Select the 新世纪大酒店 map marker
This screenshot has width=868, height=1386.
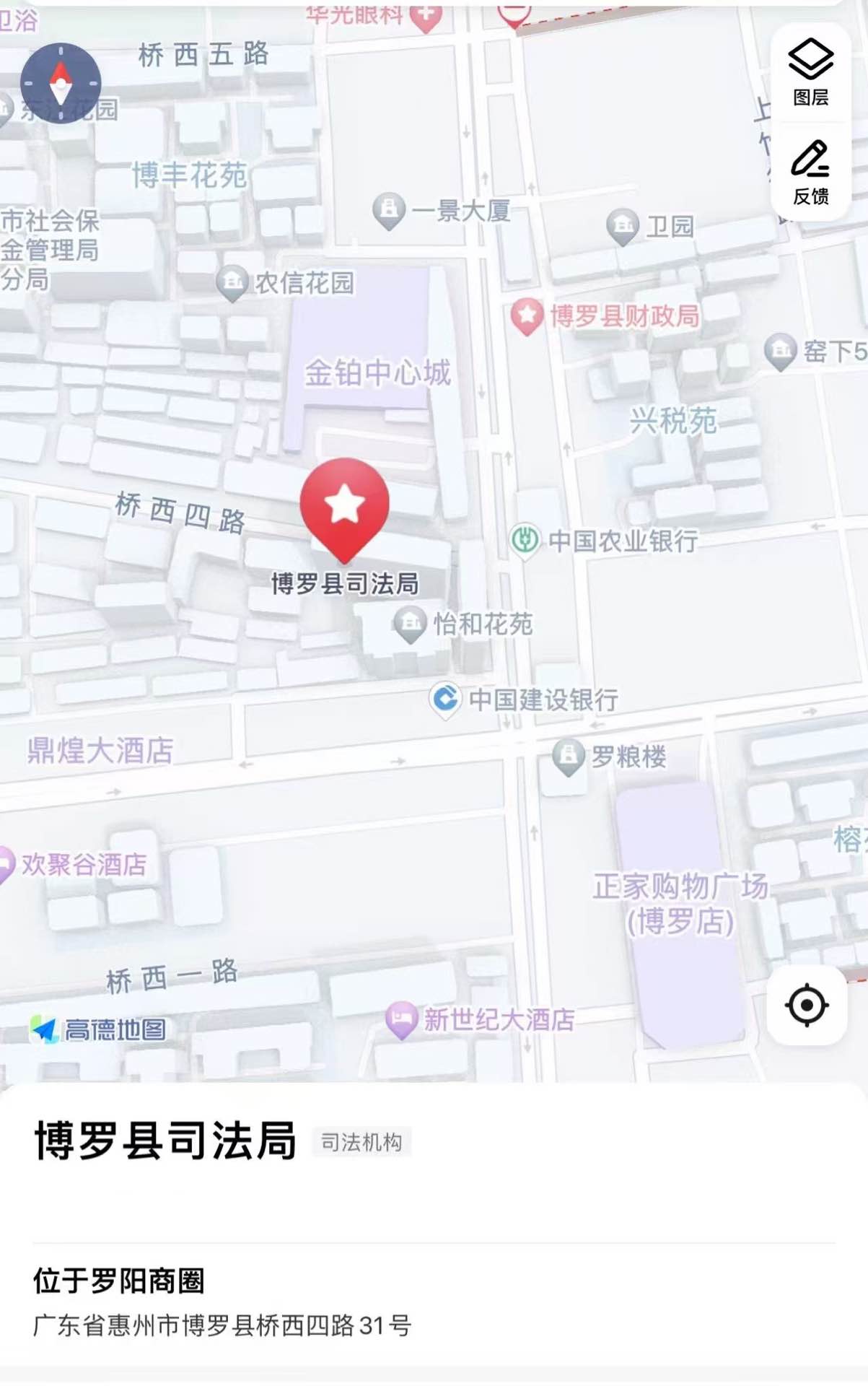401,1019
